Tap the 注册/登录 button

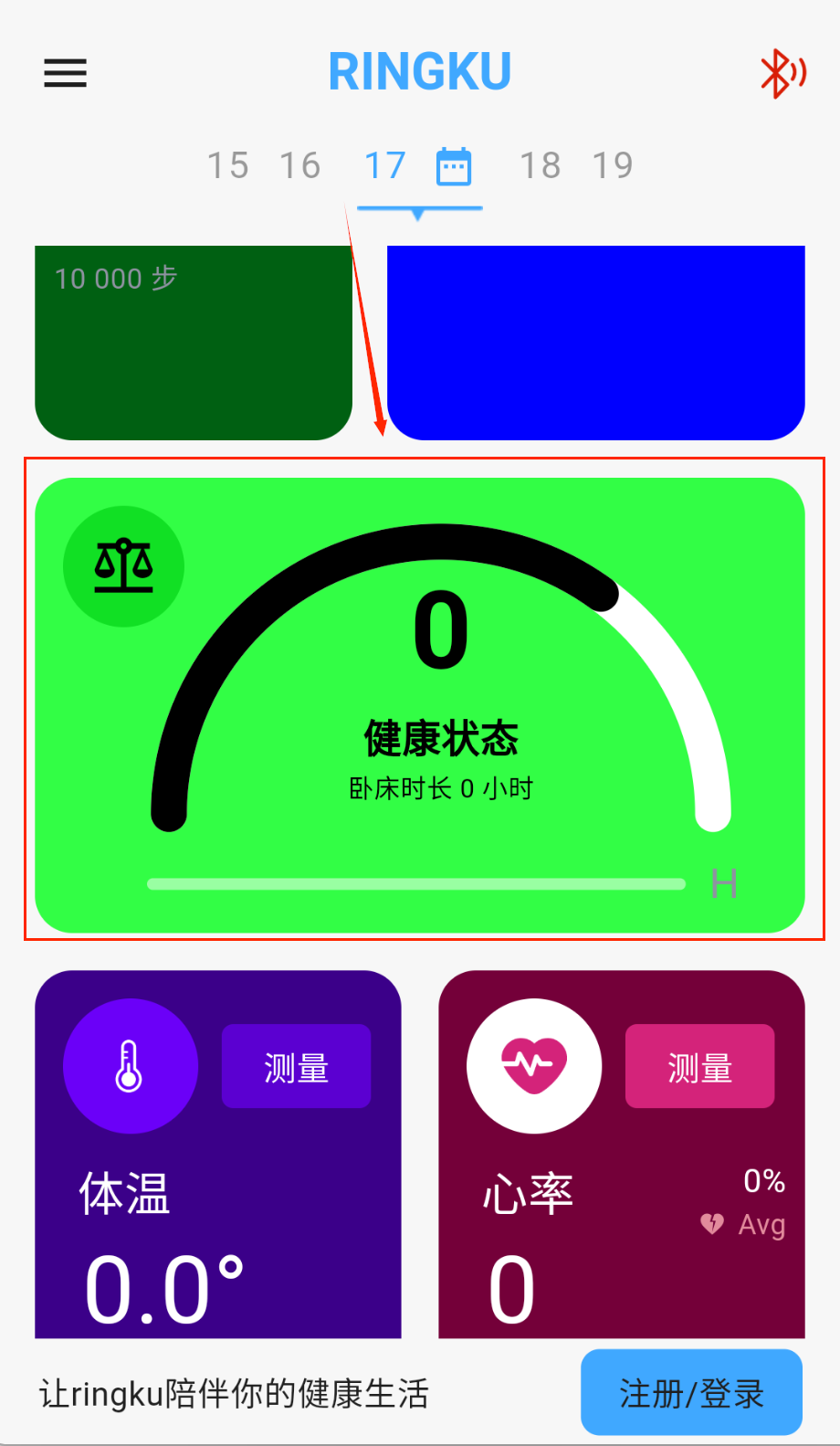[691, 1393]
